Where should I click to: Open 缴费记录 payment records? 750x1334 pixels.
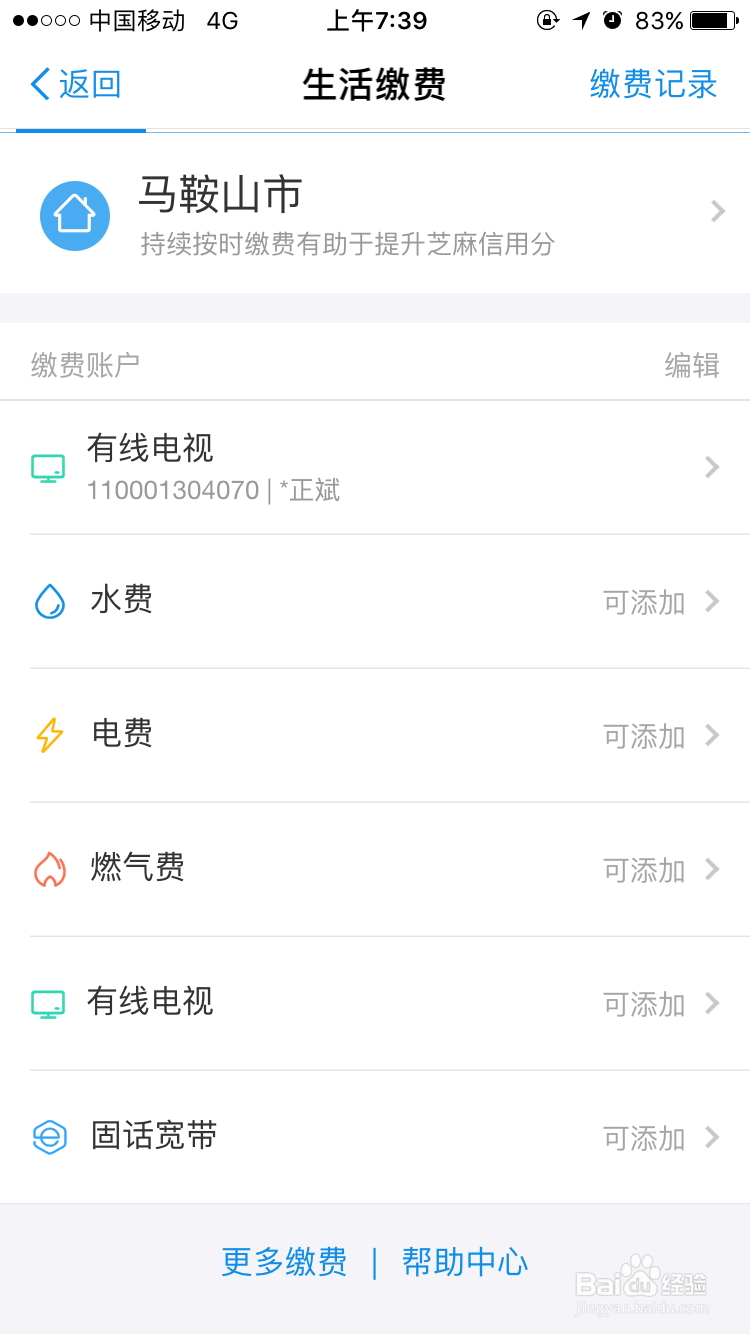[654, 84]
